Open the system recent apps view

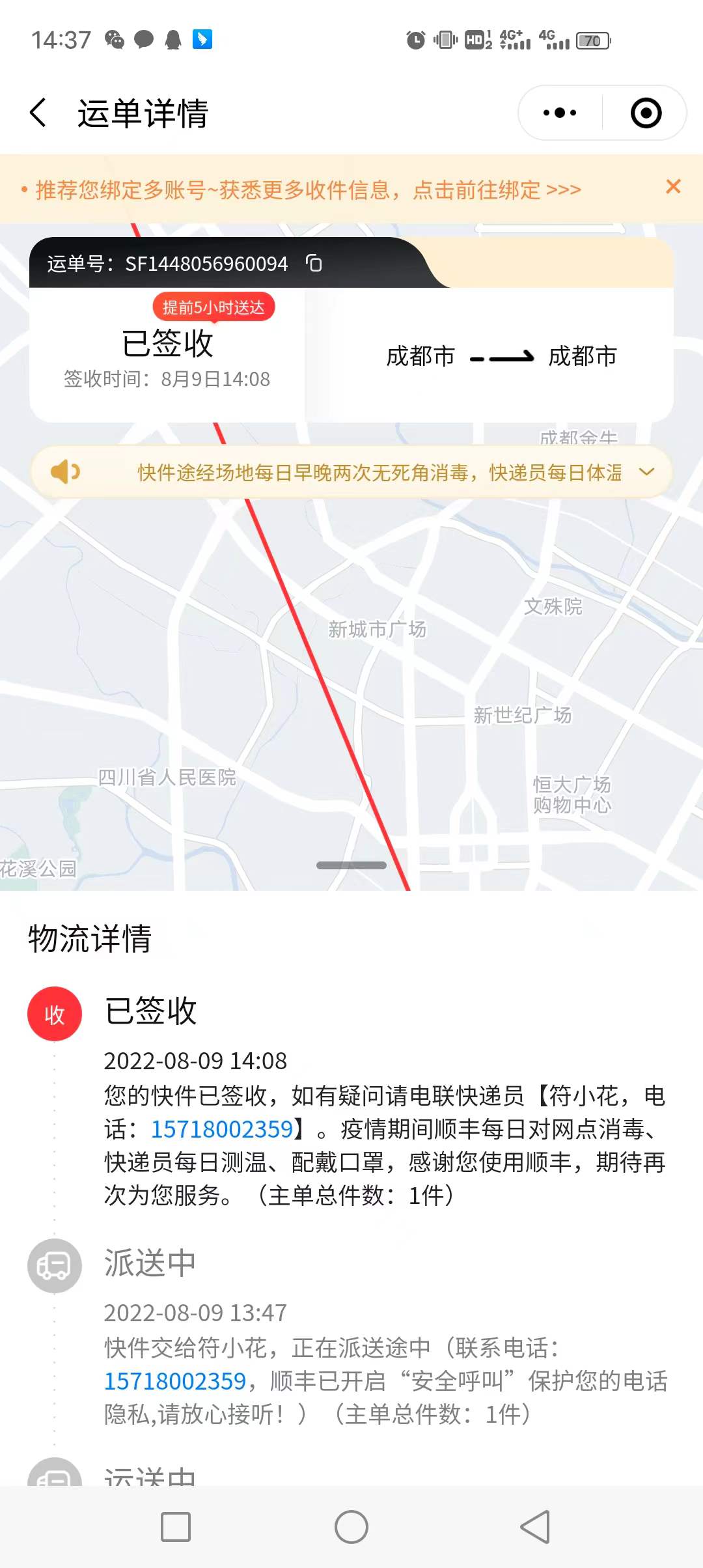(176, 1527)
